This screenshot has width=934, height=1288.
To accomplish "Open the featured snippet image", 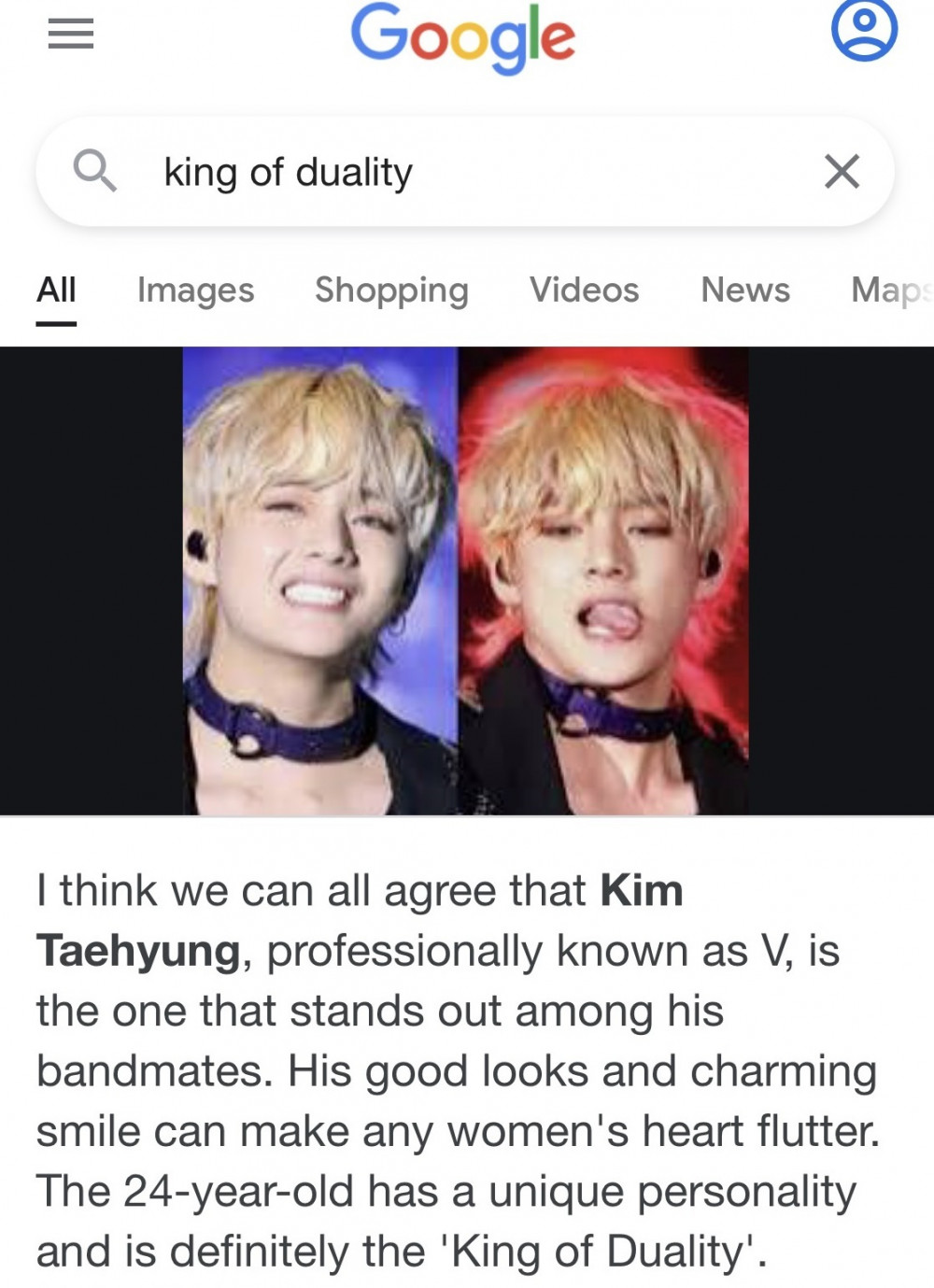I will [x=465, y=580].
